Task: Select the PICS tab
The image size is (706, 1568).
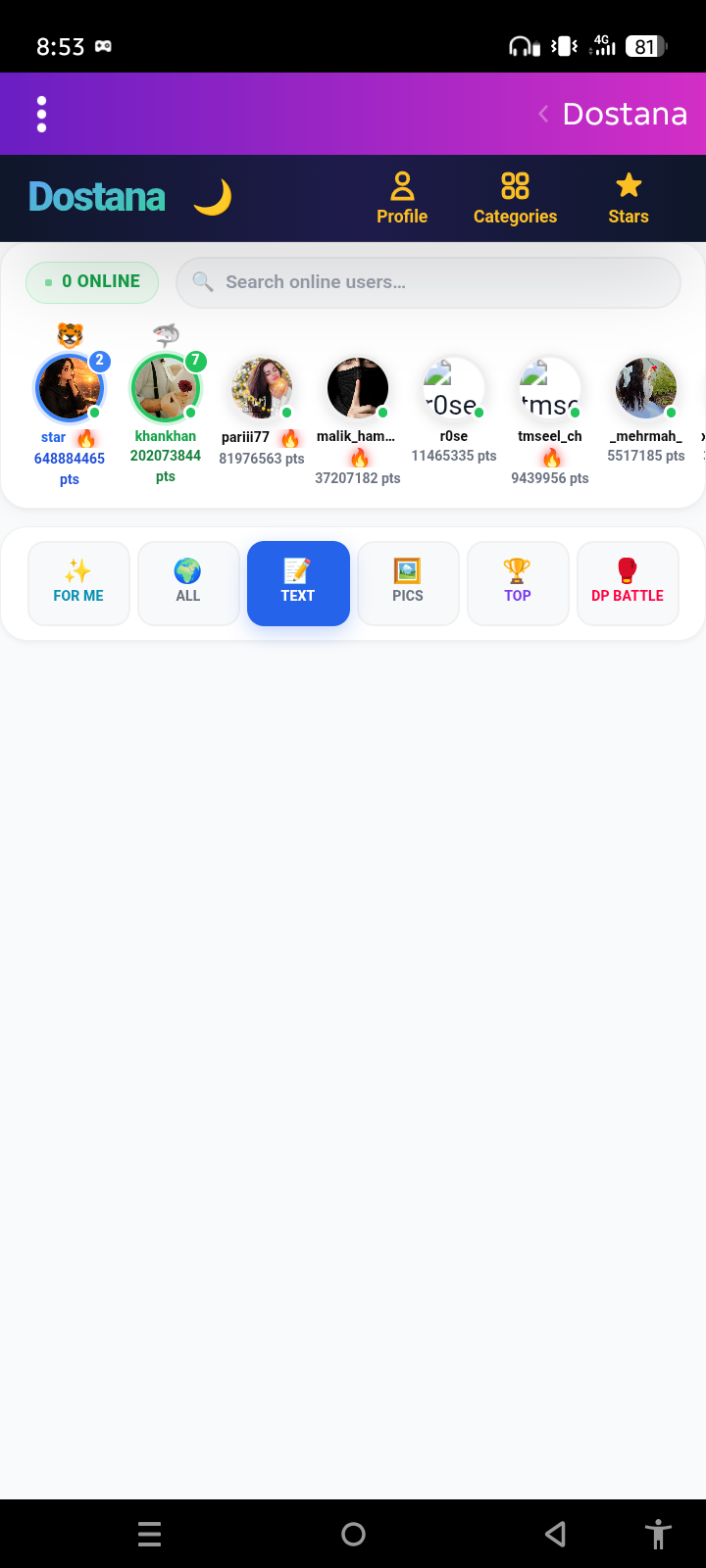Action: point(408,583)
